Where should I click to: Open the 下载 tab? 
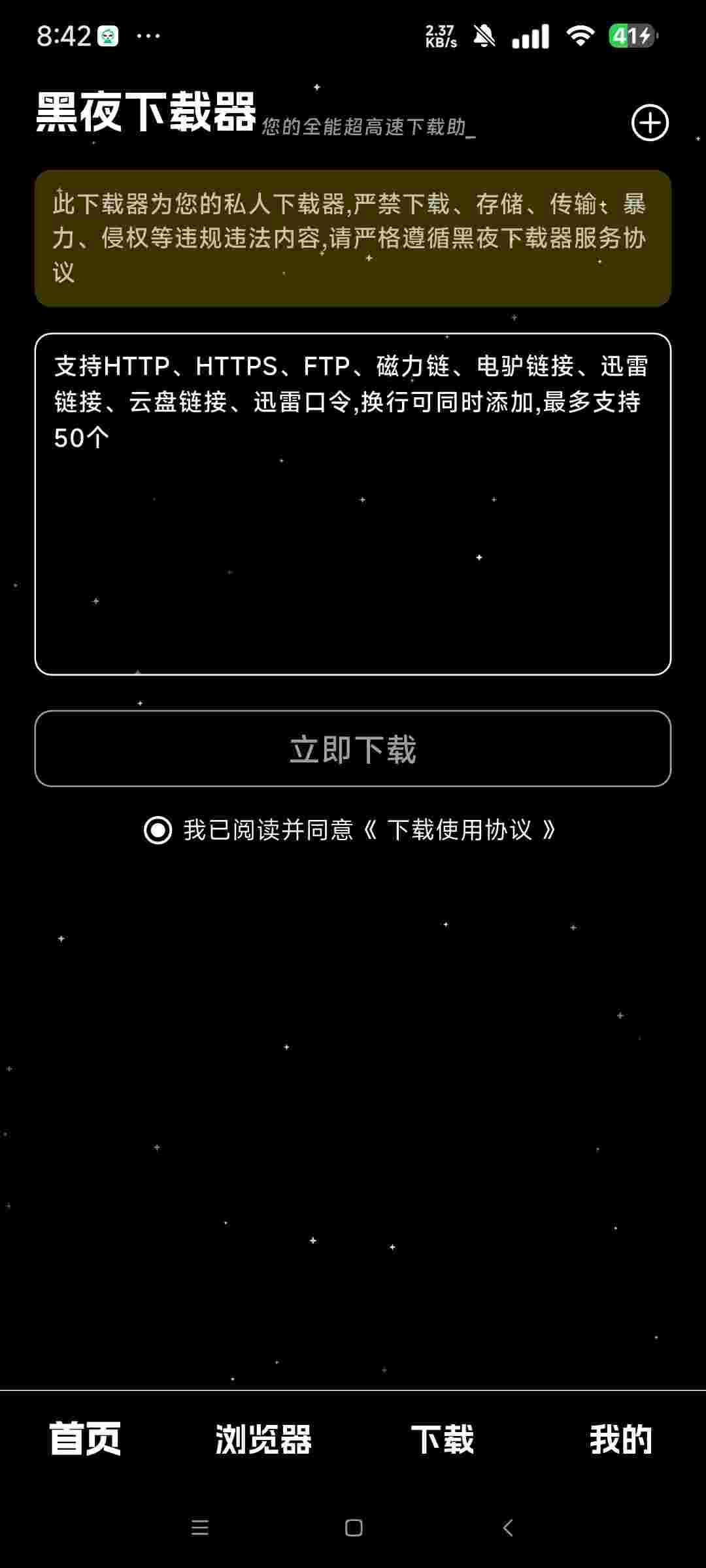(x=442, y=1439)
